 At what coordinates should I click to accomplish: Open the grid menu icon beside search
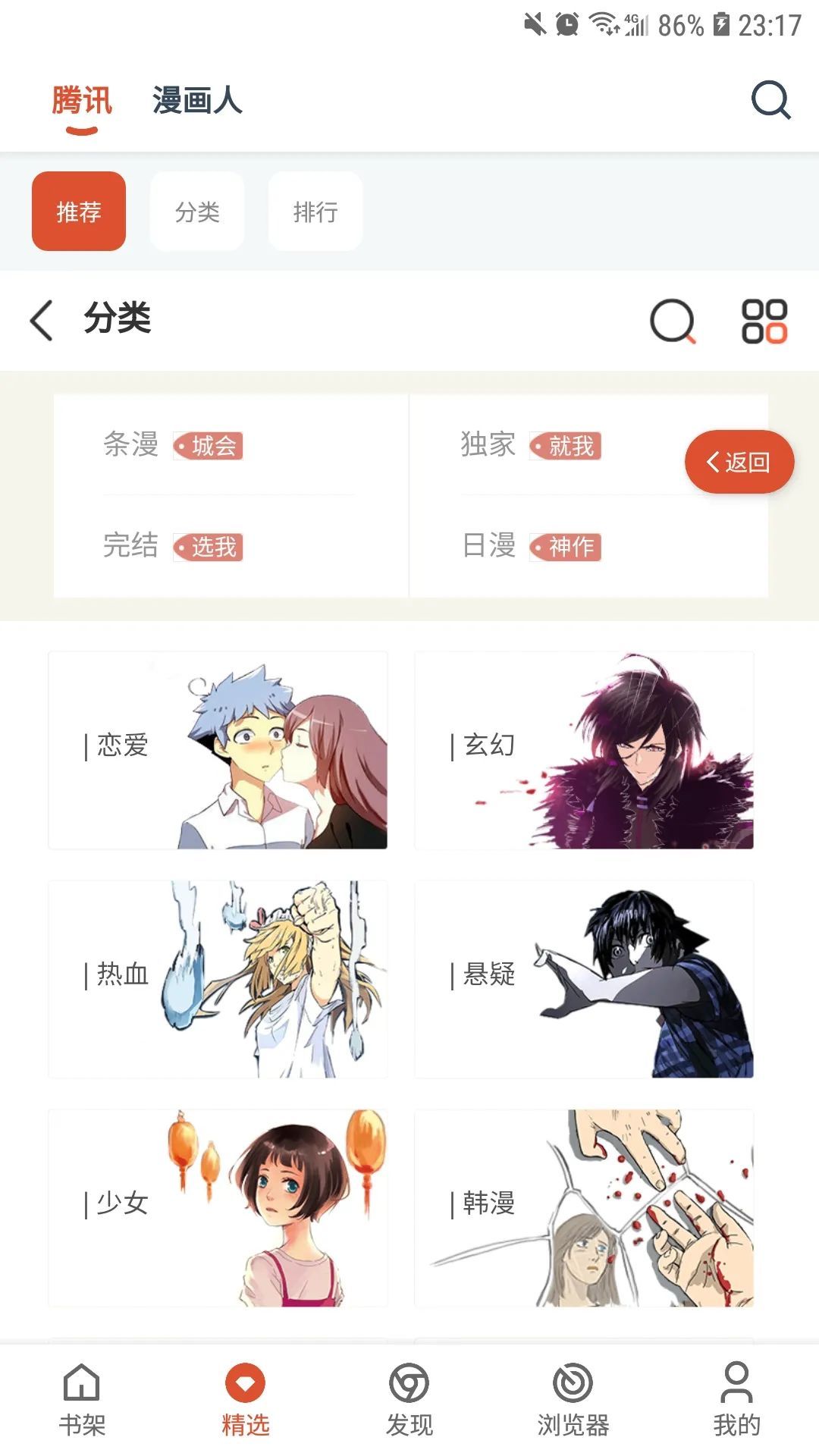(x=764, y=322)
